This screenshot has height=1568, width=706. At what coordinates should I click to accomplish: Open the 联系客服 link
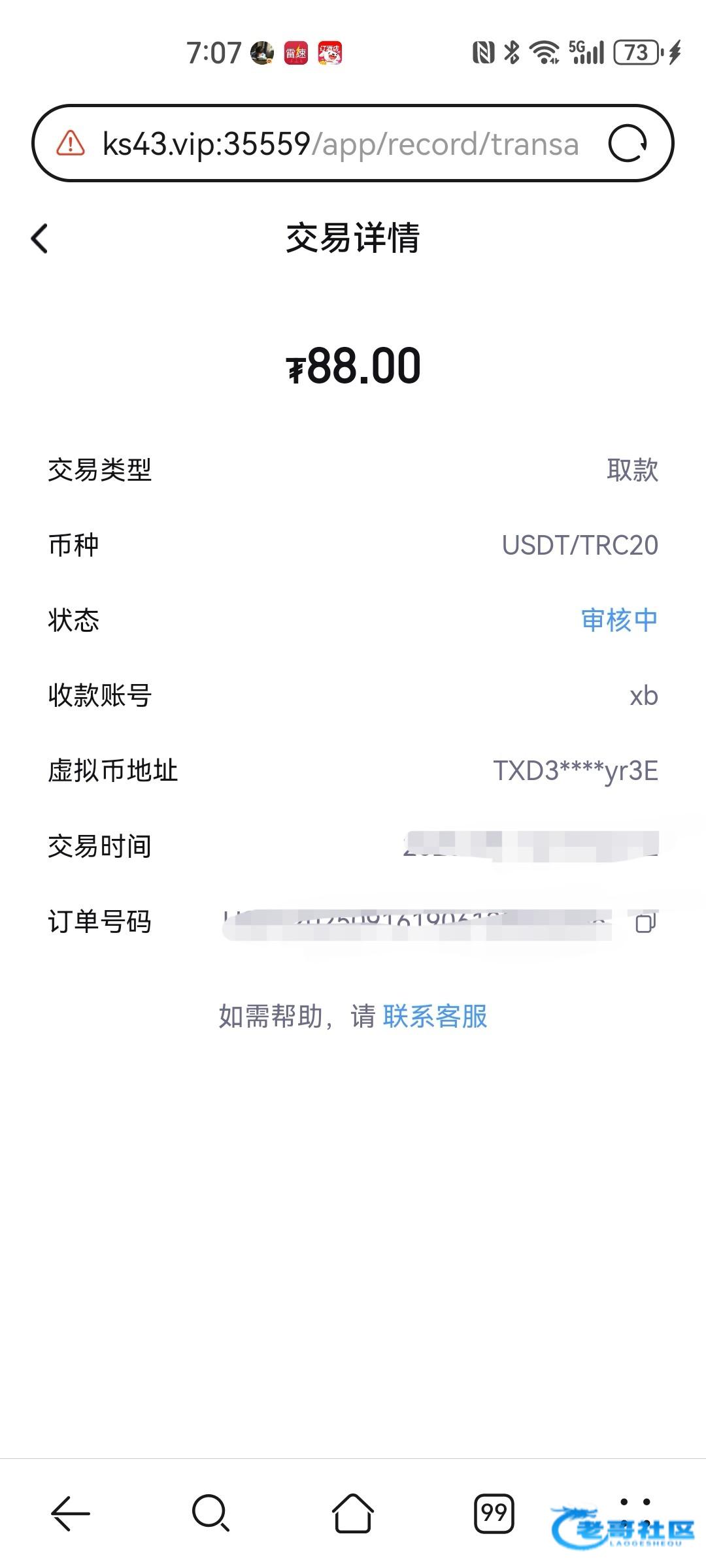pyautogui.click(x=435, y=1017)
